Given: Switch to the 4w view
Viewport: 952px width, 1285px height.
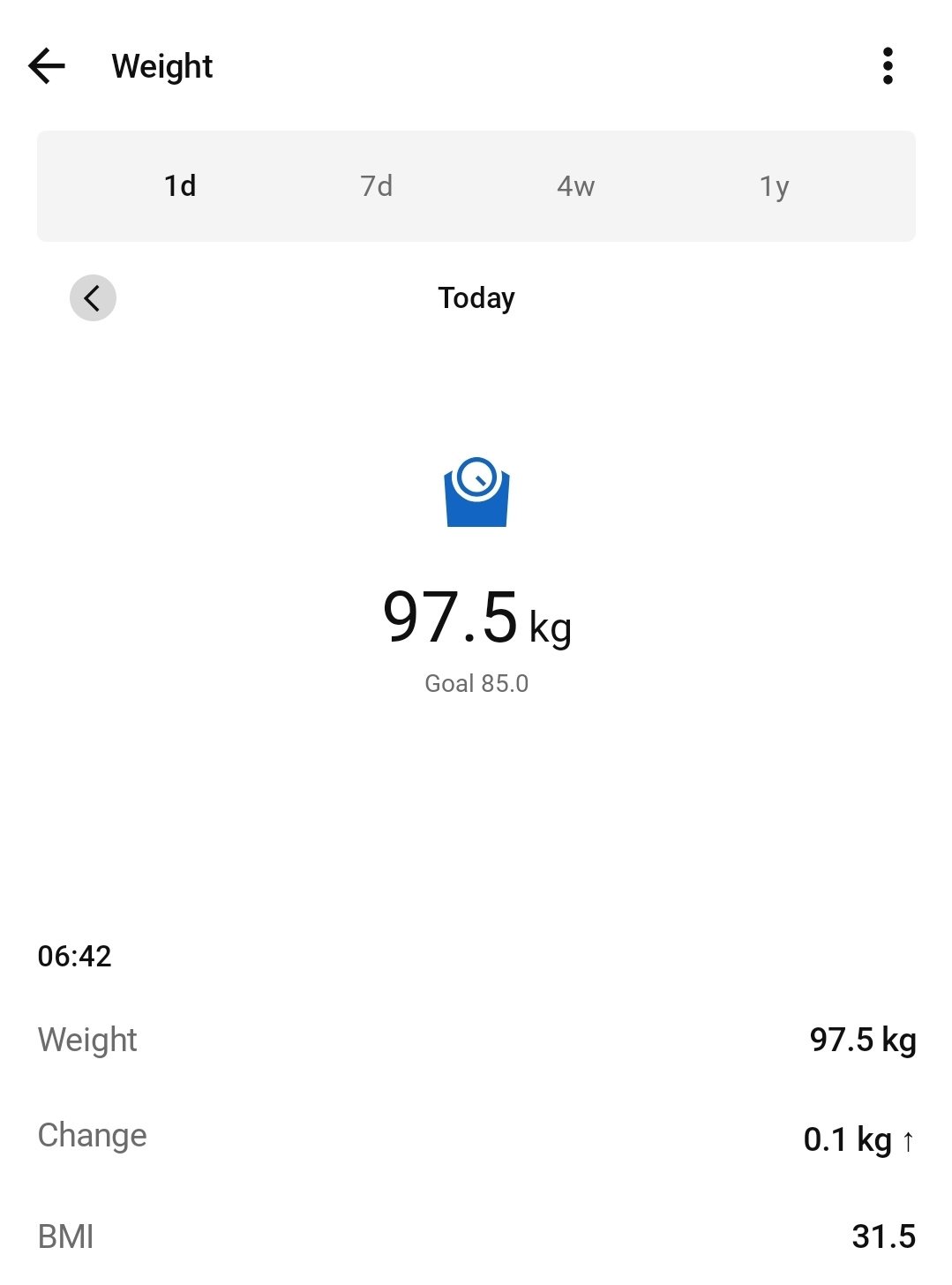Looking at the screenshot, I should (x=575, y=186).
